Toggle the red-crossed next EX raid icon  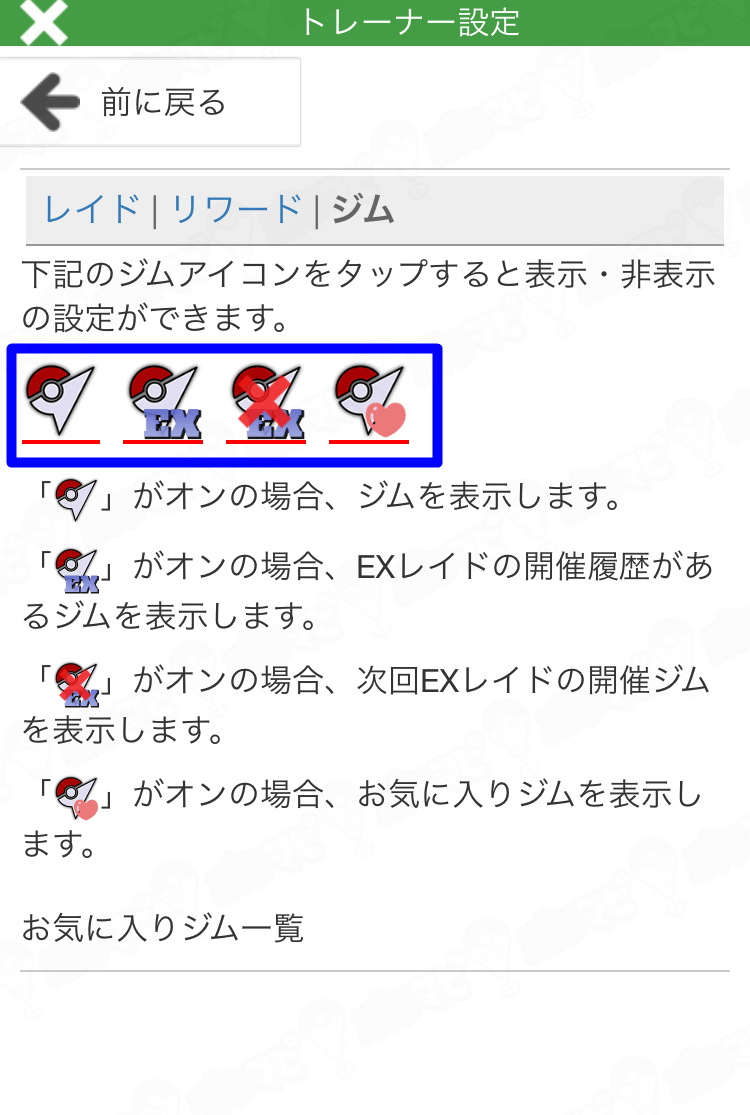pos(265,402)
